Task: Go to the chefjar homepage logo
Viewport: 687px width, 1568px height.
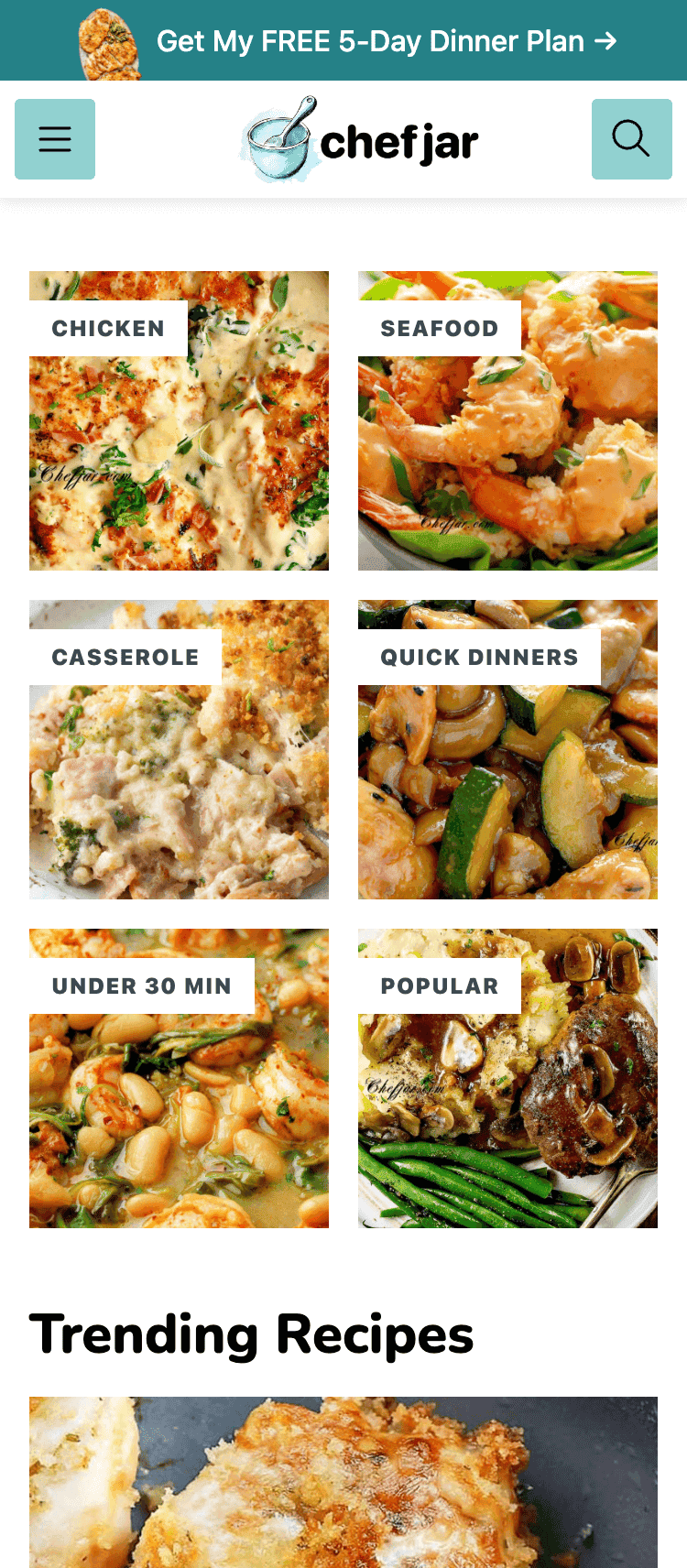Action: click(359, 139)
